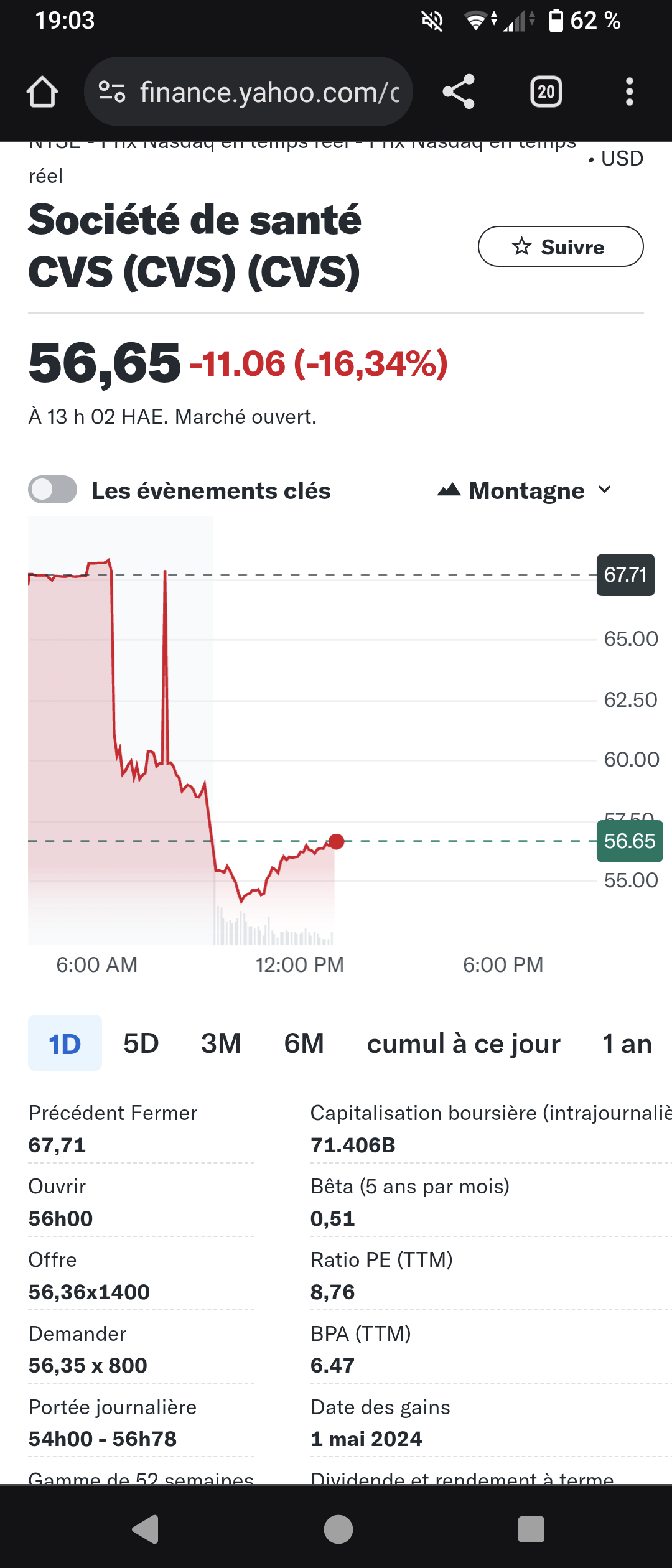
Task: Enable the Les évènements clés toggle
Action: pyautogui.click(x=53, y=490)
